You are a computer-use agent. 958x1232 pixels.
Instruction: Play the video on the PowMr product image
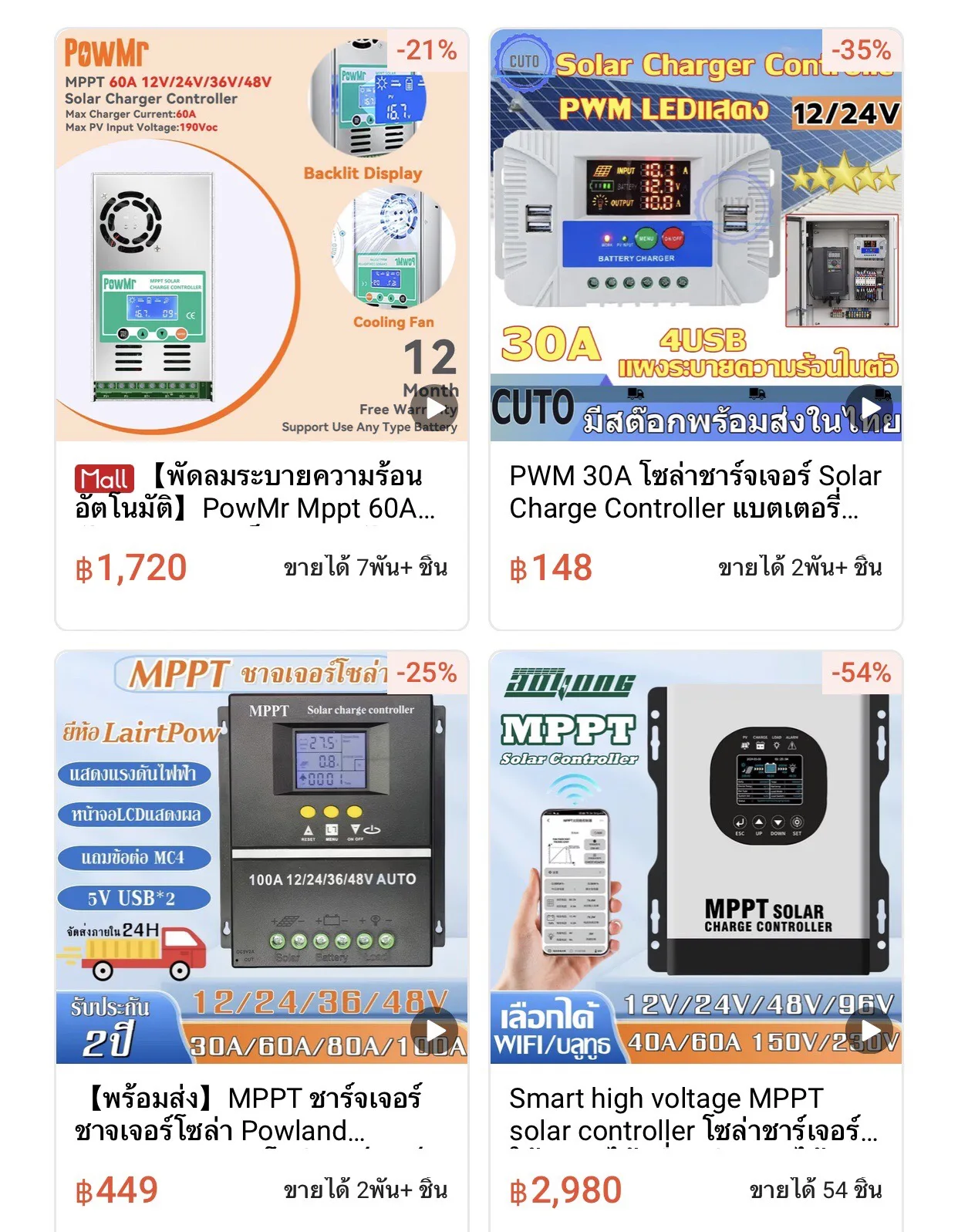point(436,408)
